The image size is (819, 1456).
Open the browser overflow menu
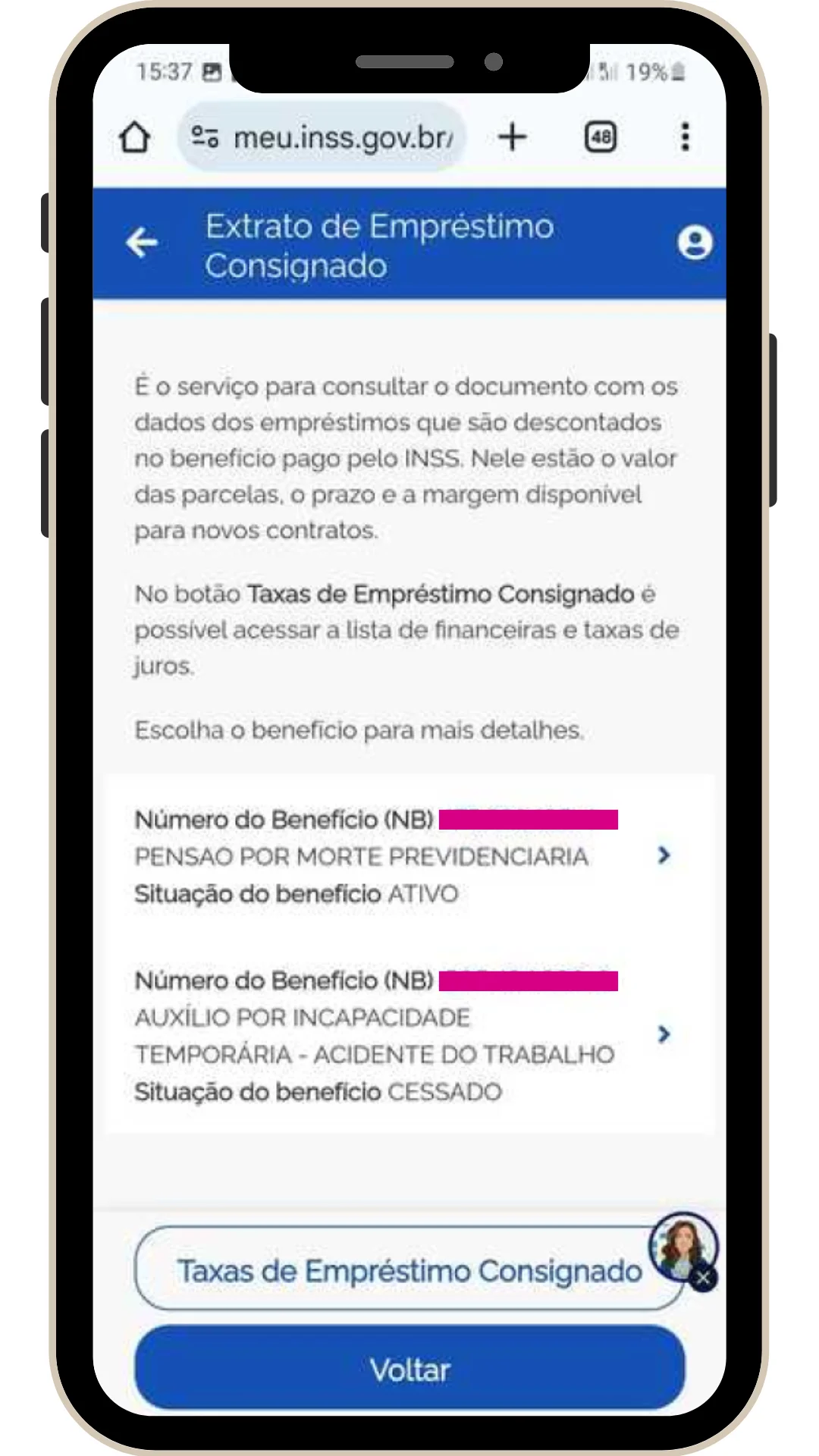(x=685, y=137)
